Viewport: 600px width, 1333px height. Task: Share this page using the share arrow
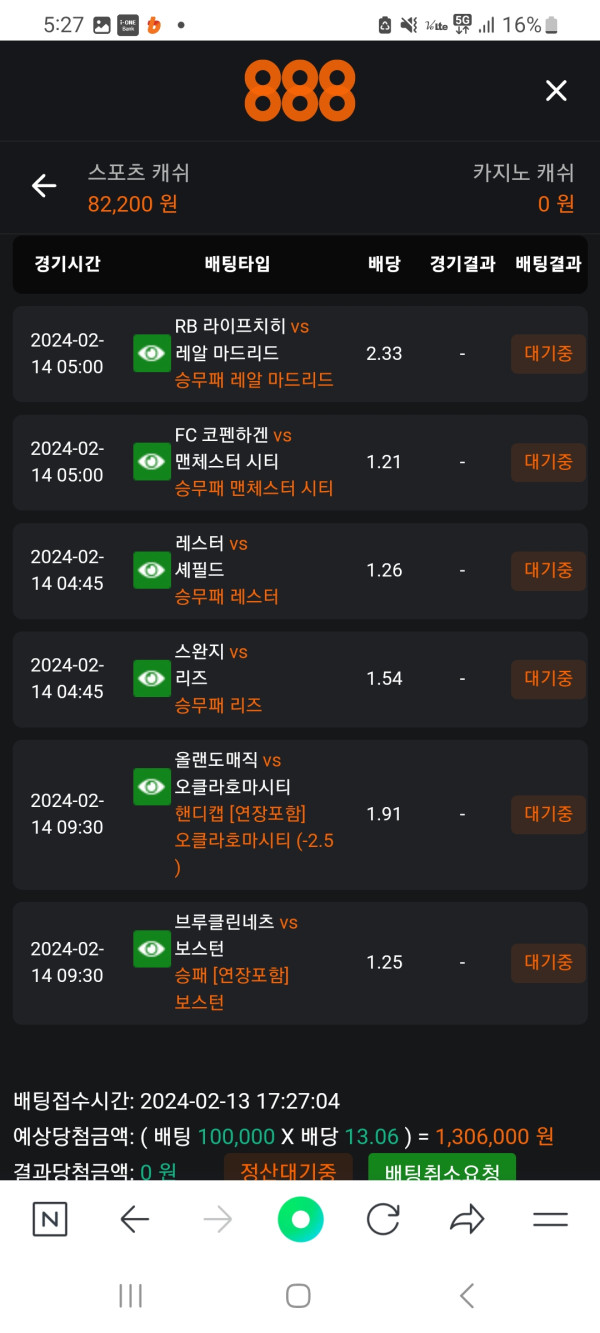(467, 1219)
